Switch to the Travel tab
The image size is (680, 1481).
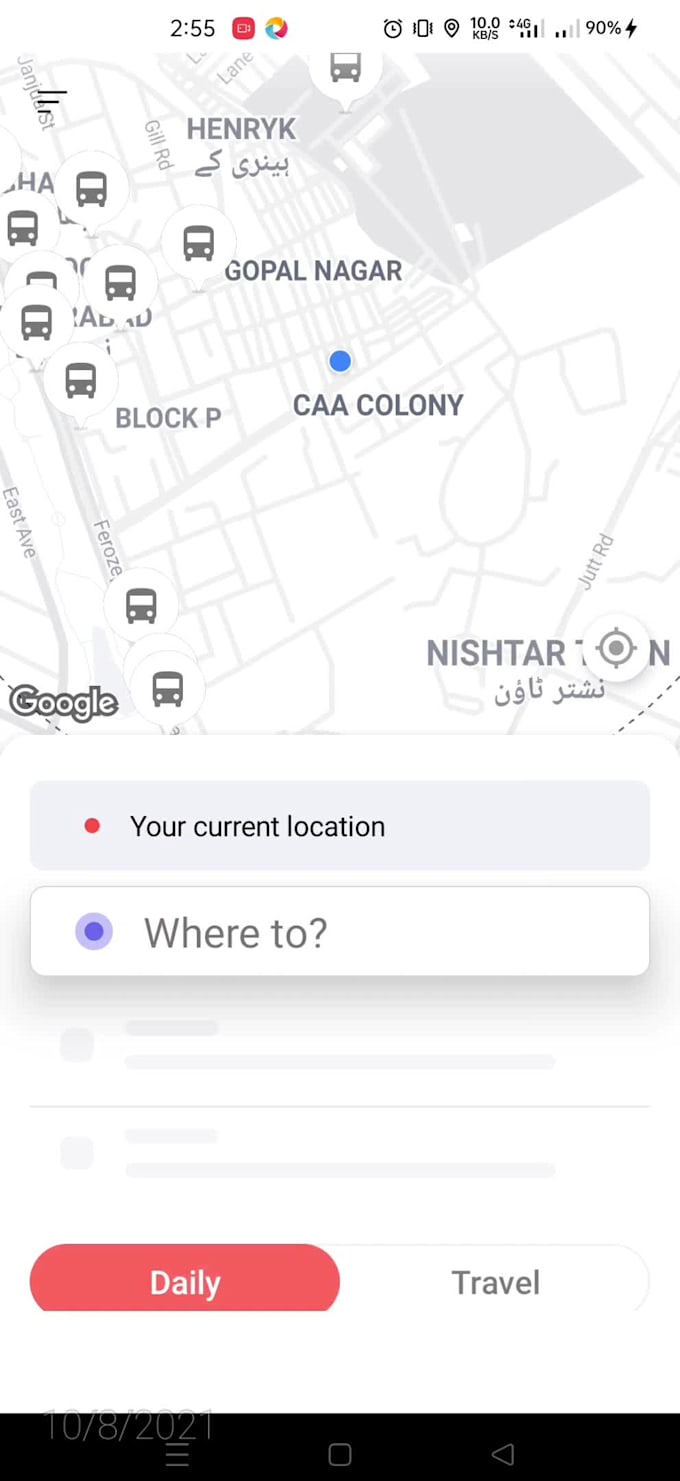click(x=495, y=1282)
